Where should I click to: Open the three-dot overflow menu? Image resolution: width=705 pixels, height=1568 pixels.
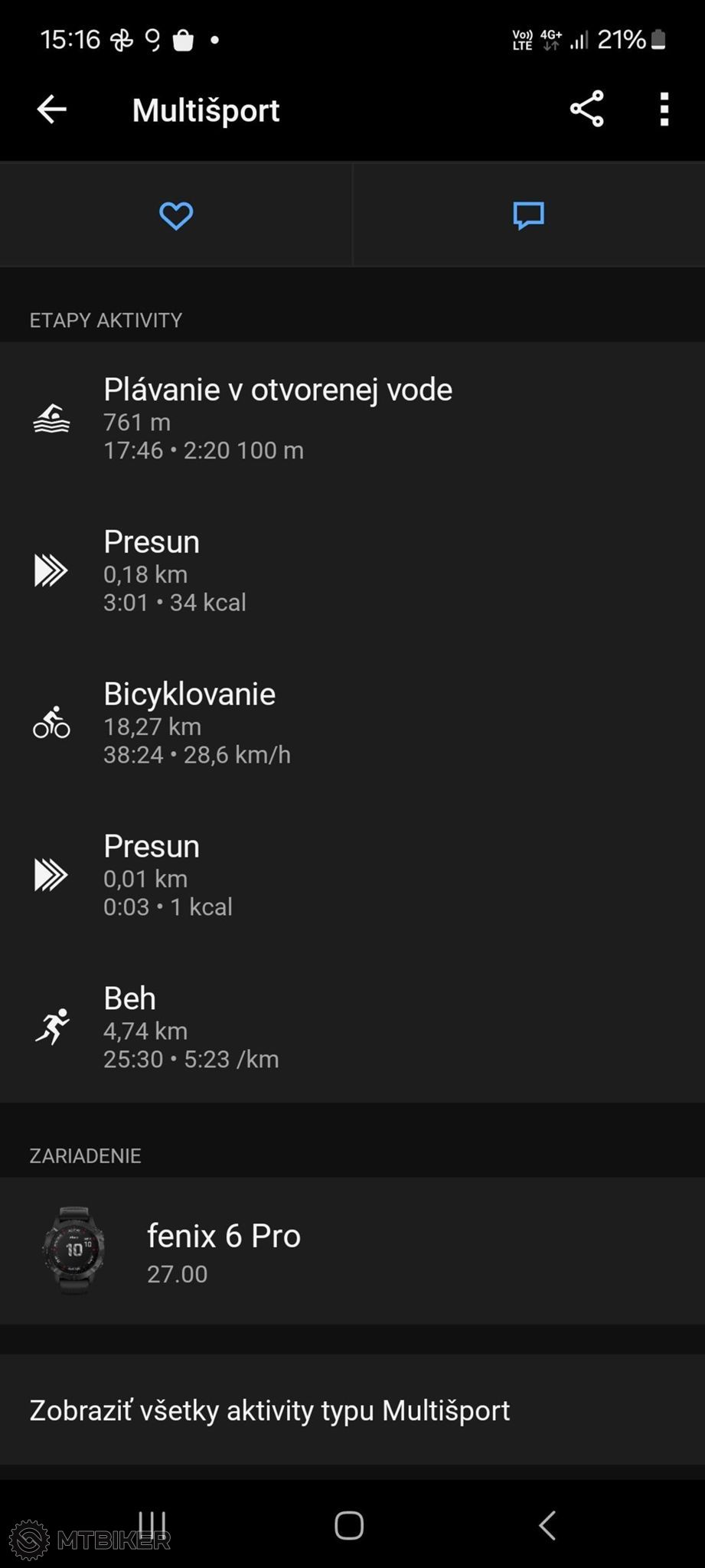(664, 109)
